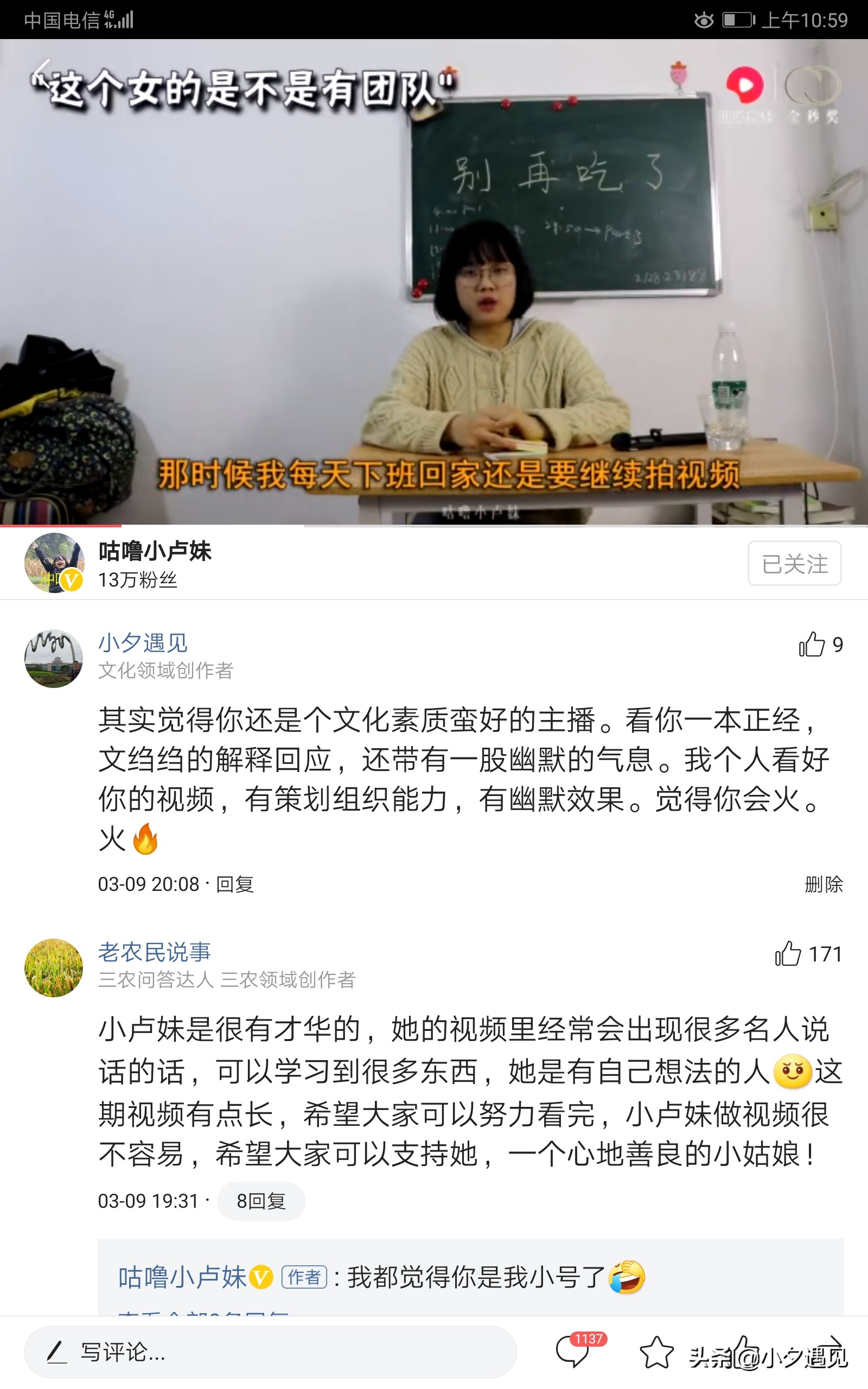868x1389 pixels.
Task: Click 小夕遇见's profile avatar
Action: tap(53, 658)
